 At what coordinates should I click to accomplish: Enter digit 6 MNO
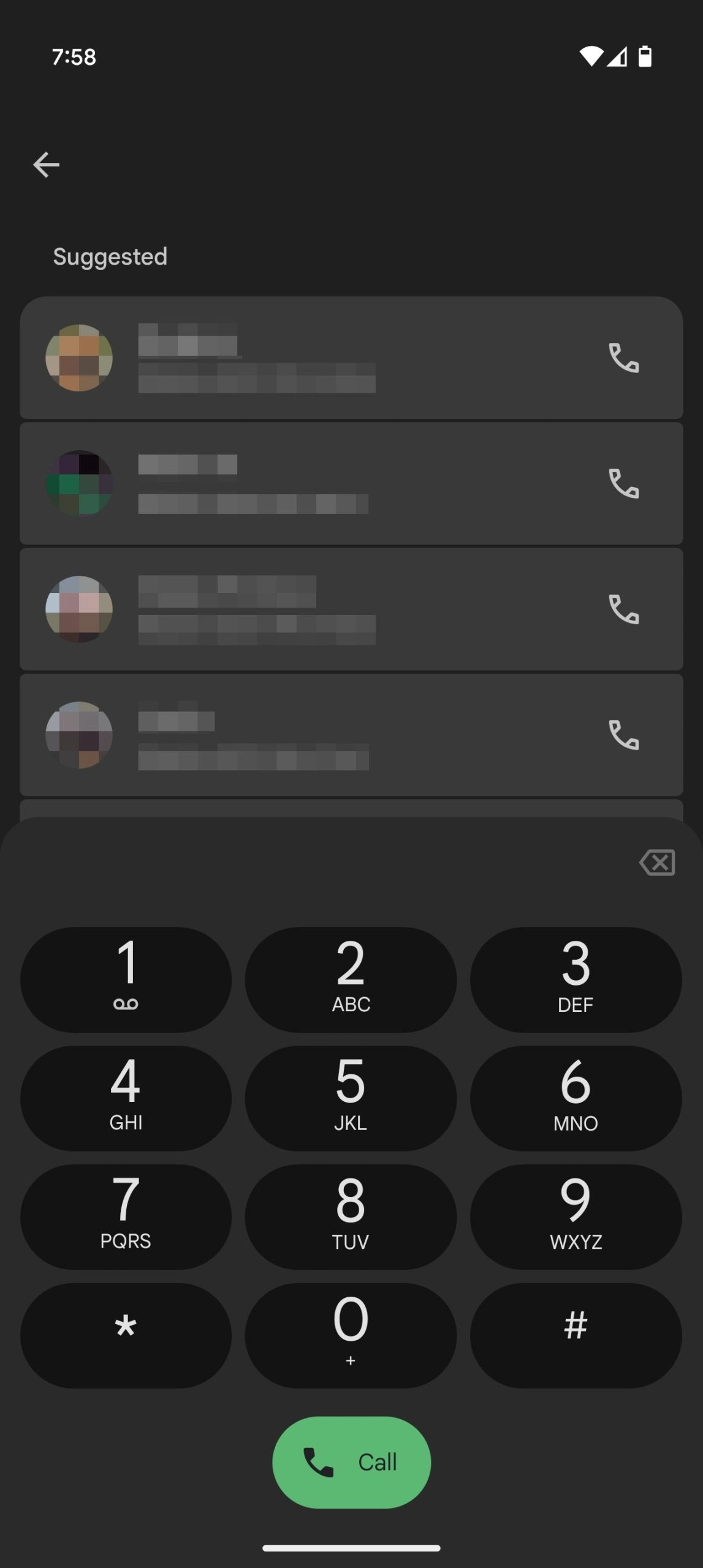point(576,1098)
